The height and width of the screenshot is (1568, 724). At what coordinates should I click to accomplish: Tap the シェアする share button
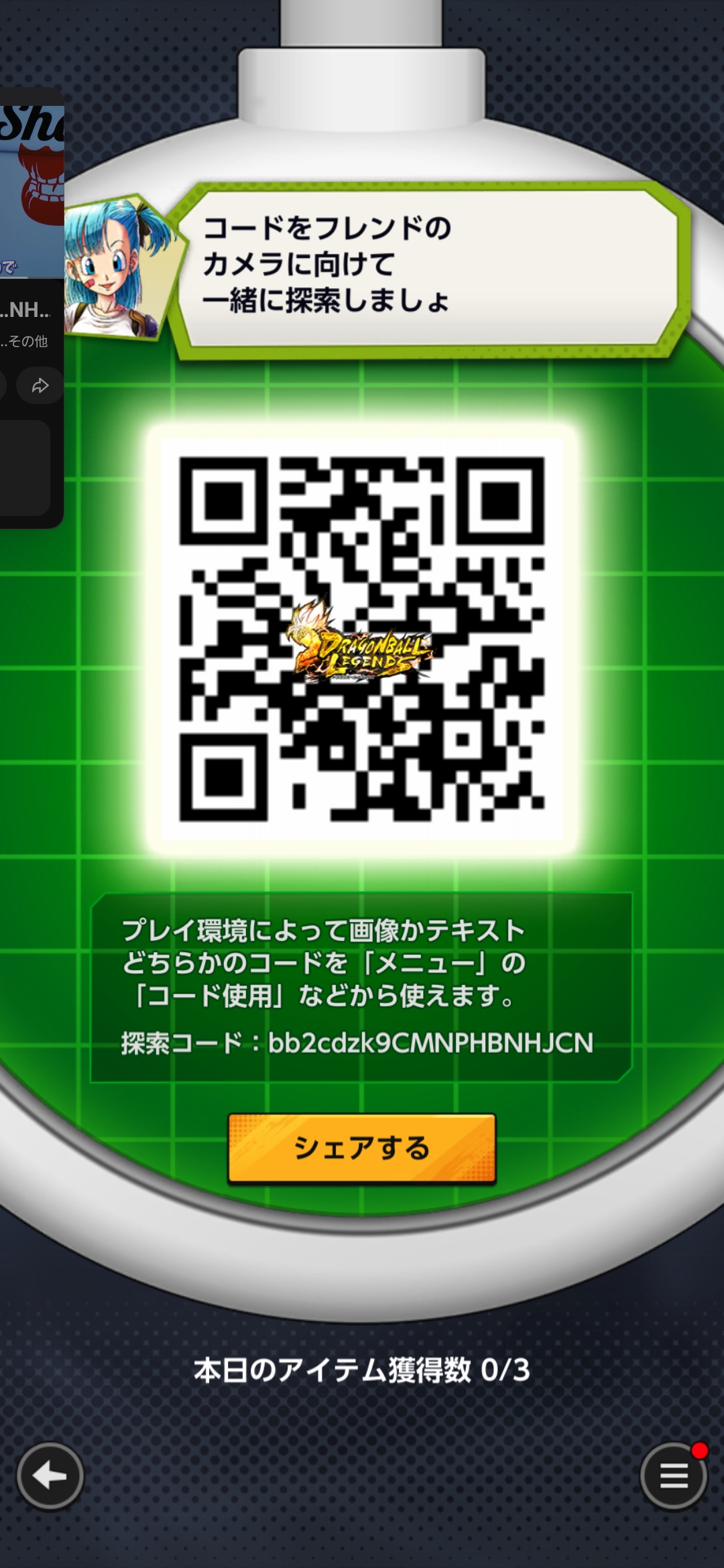(x=361, y=1149)
